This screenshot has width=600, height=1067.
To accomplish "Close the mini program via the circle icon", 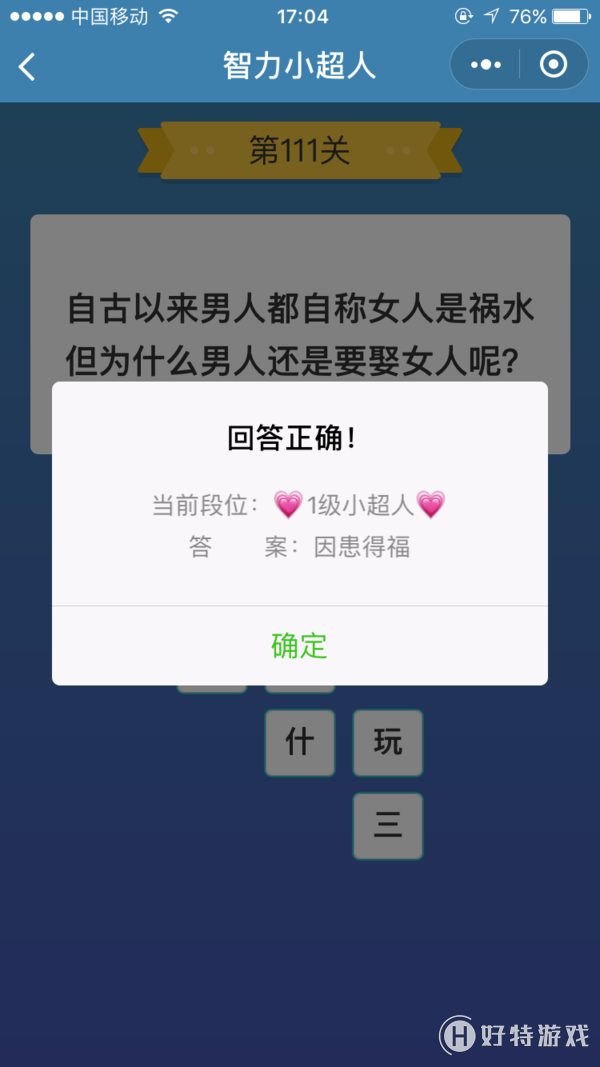I will (x=553, y=65).
